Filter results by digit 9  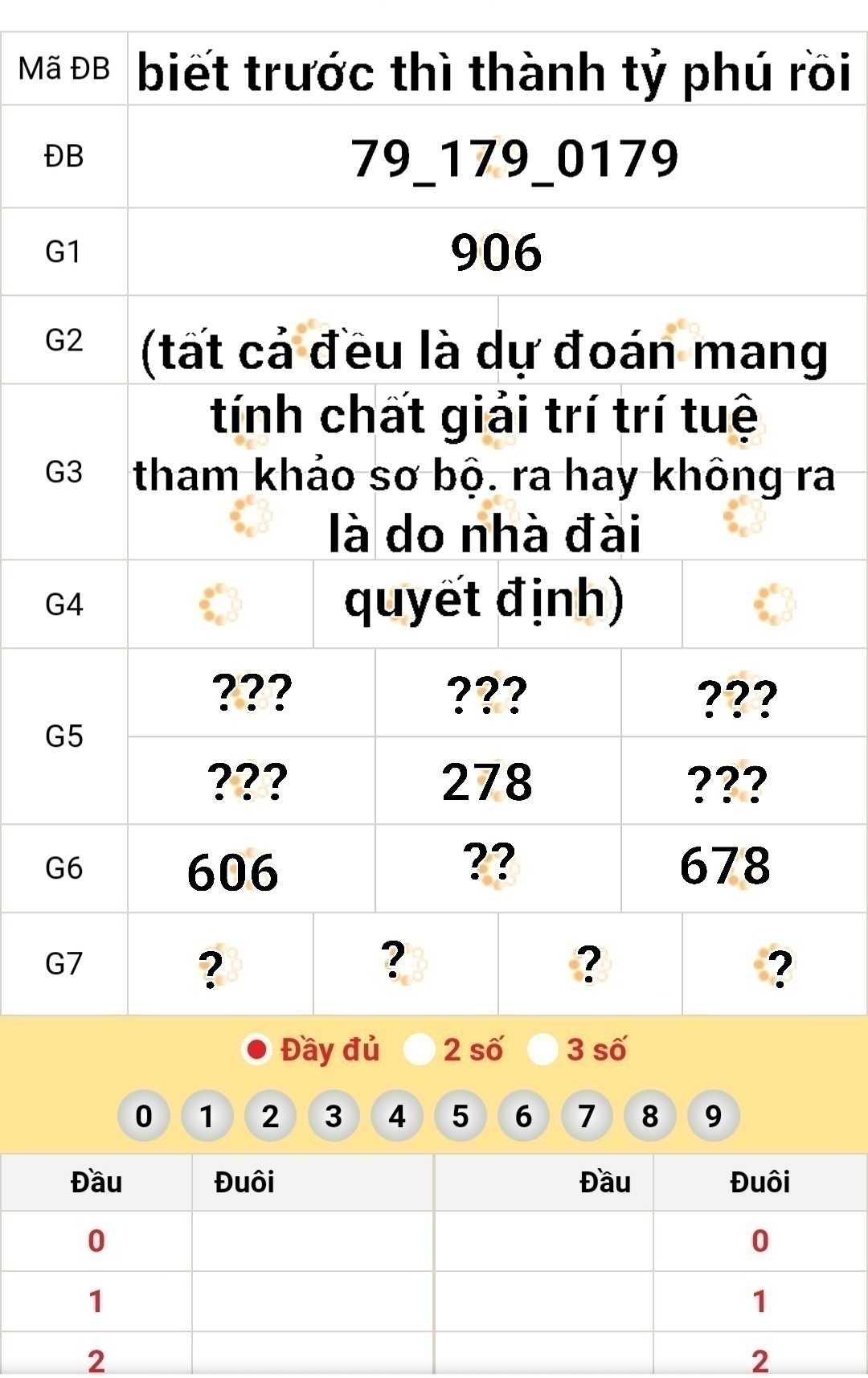pos(713,1117)
